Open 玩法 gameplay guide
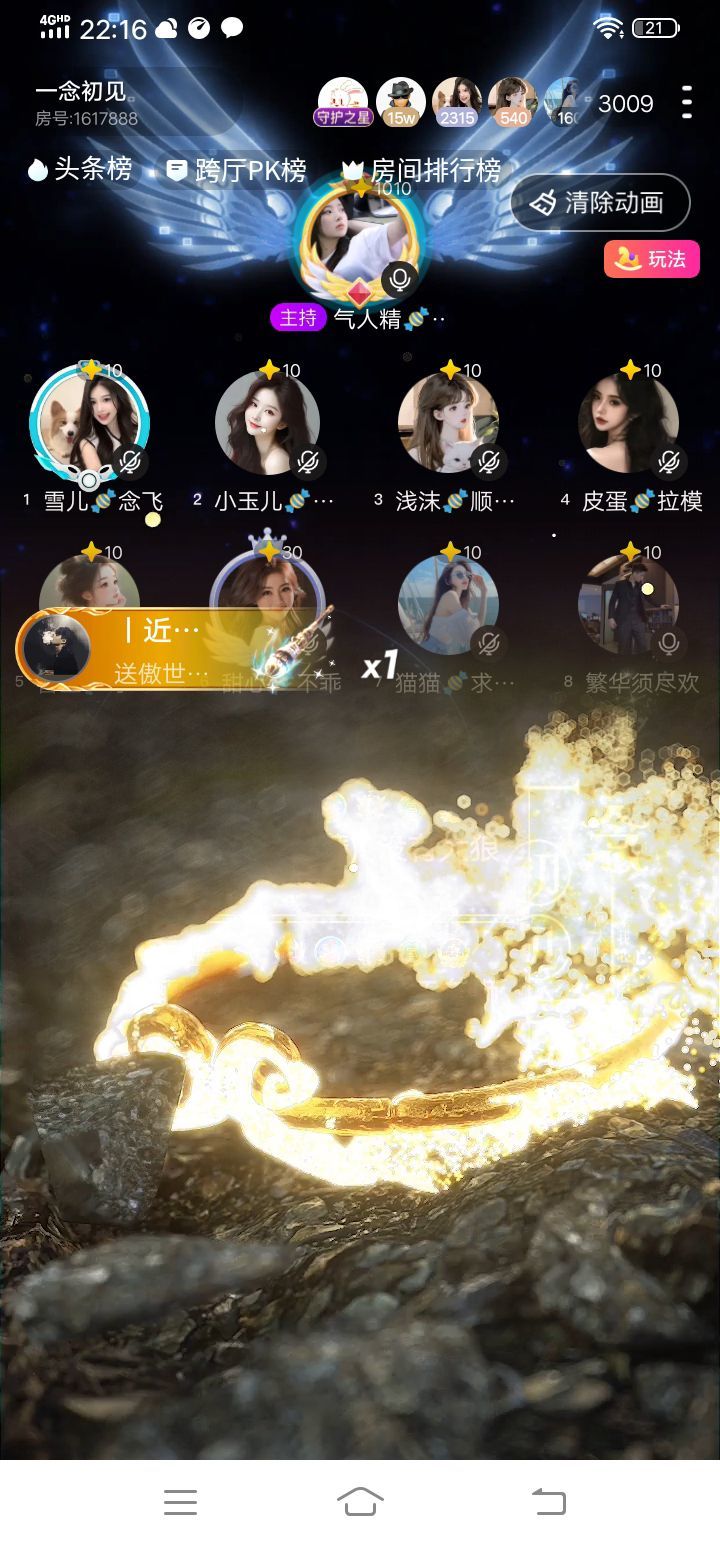The height and width of the screenshot is (1544, 720). coord(651,259)
